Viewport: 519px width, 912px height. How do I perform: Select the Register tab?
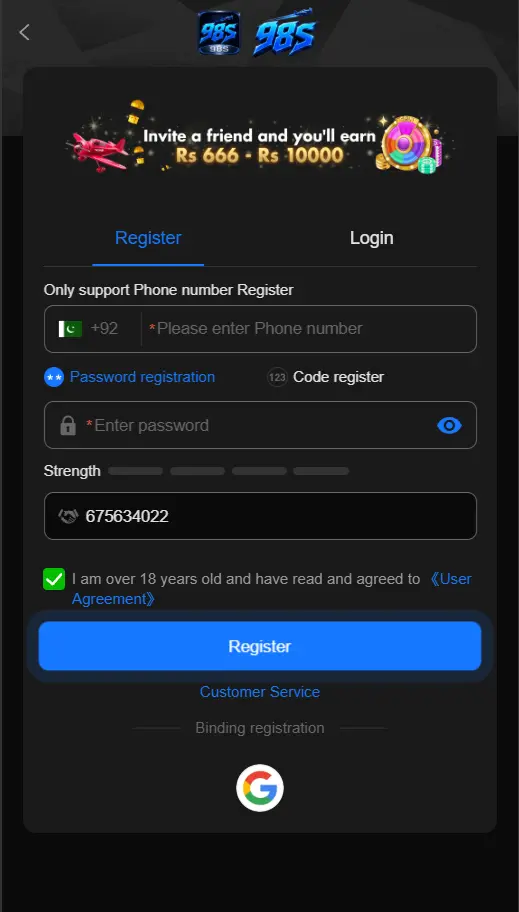148,238
